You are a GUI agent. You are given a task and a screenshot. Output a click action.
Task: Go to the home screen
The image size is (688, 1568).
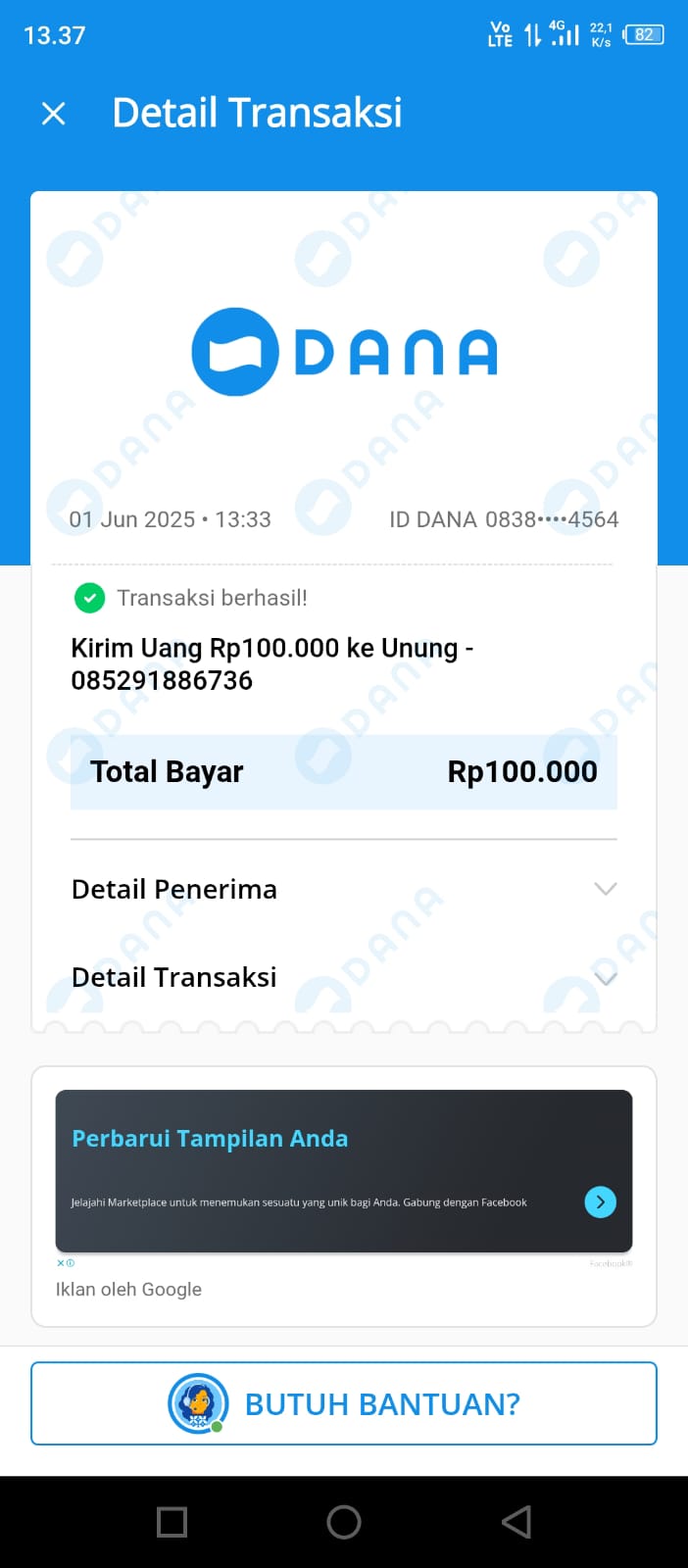pos(344,1522)
